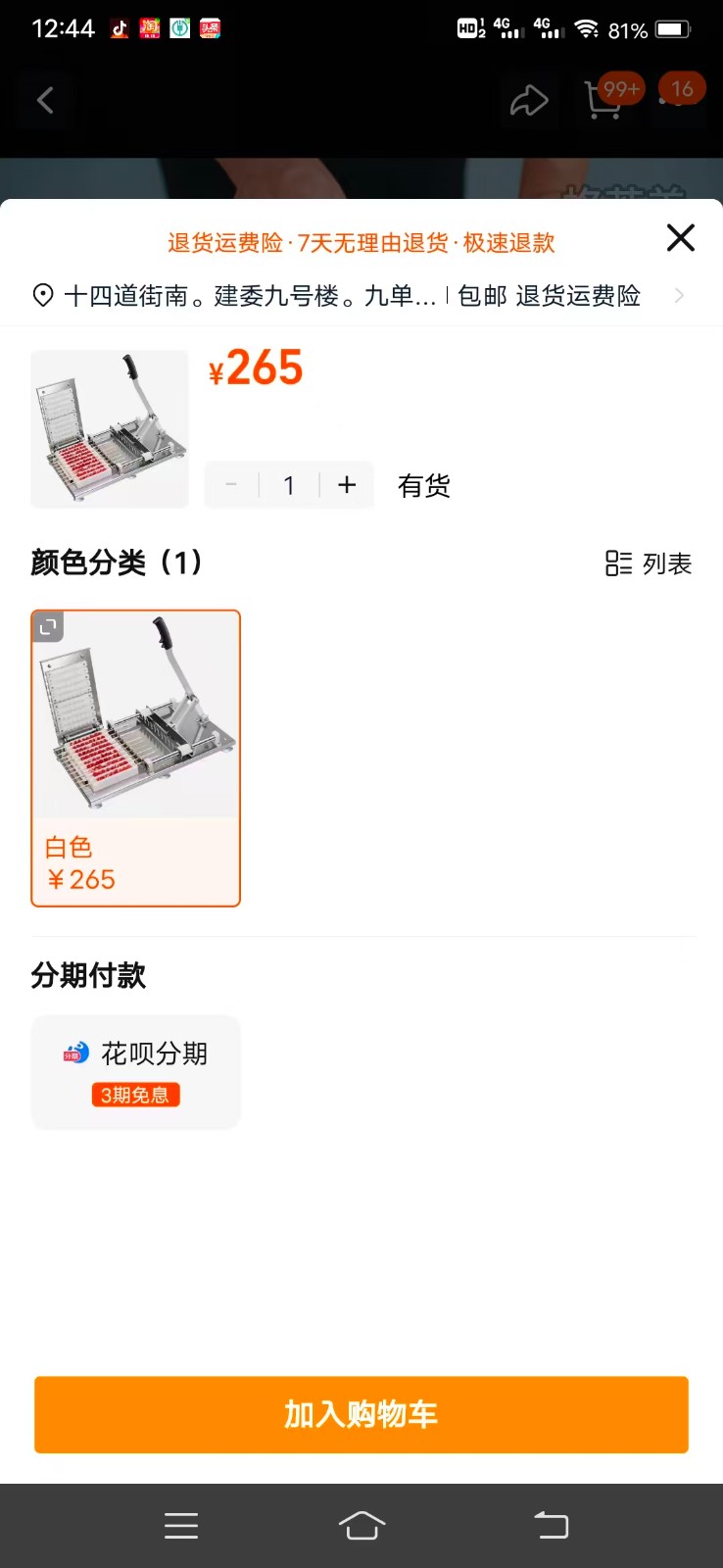Go to the system home screen
Screen dimensions: 723x1568
point(361,1525)
